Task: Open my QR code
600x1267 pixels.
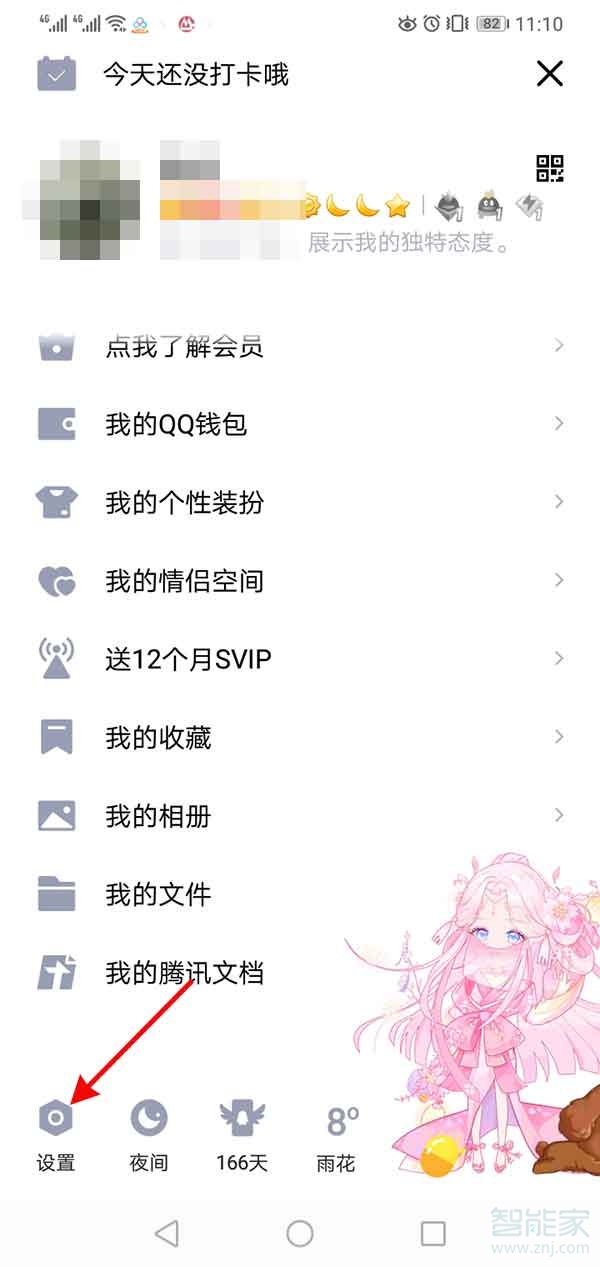Action: tap(550, 168)
